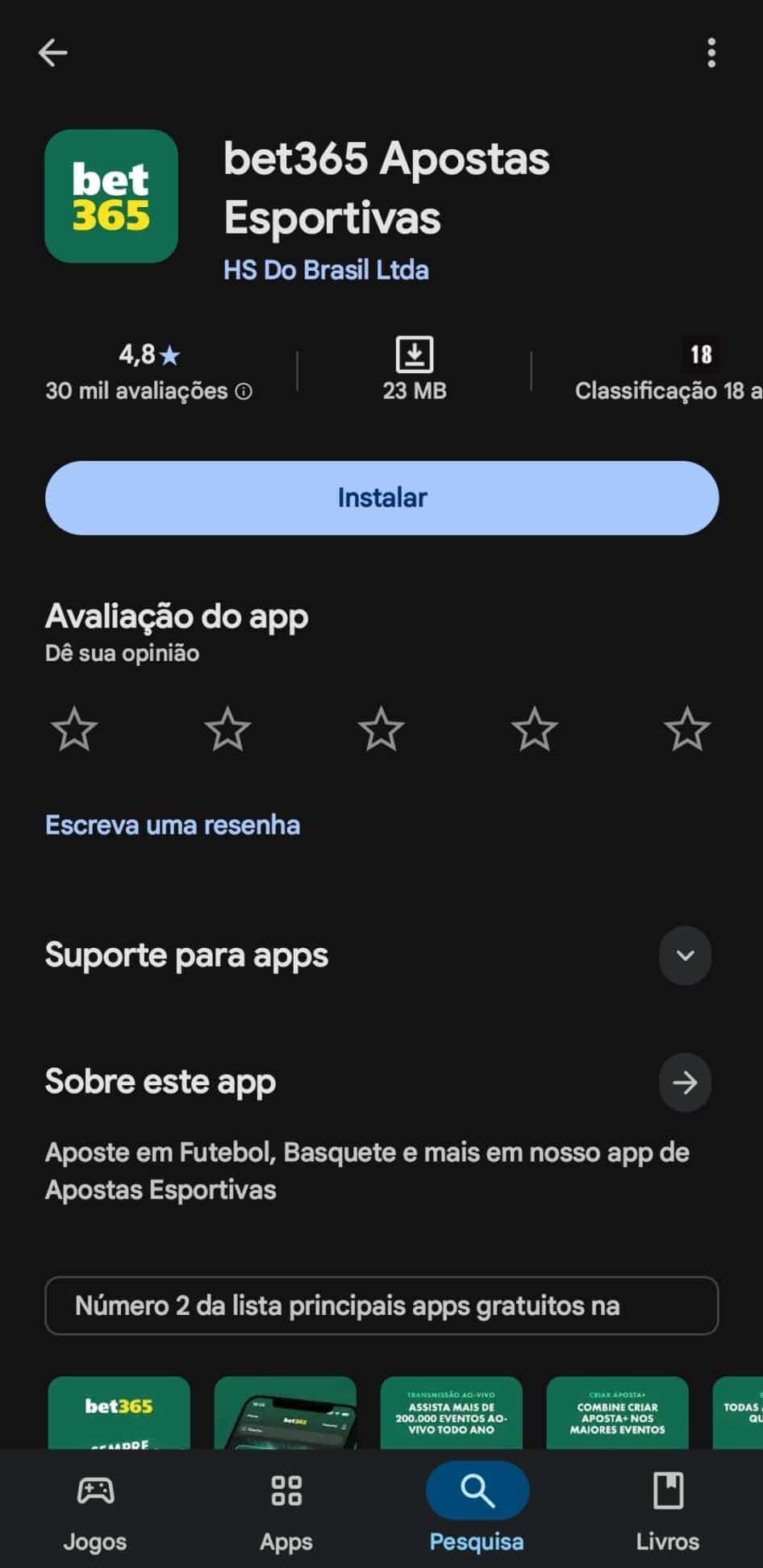The image size is (763, 1568).
Task: Tap the download size icon above 23 MB
Action: pos(414,352)
